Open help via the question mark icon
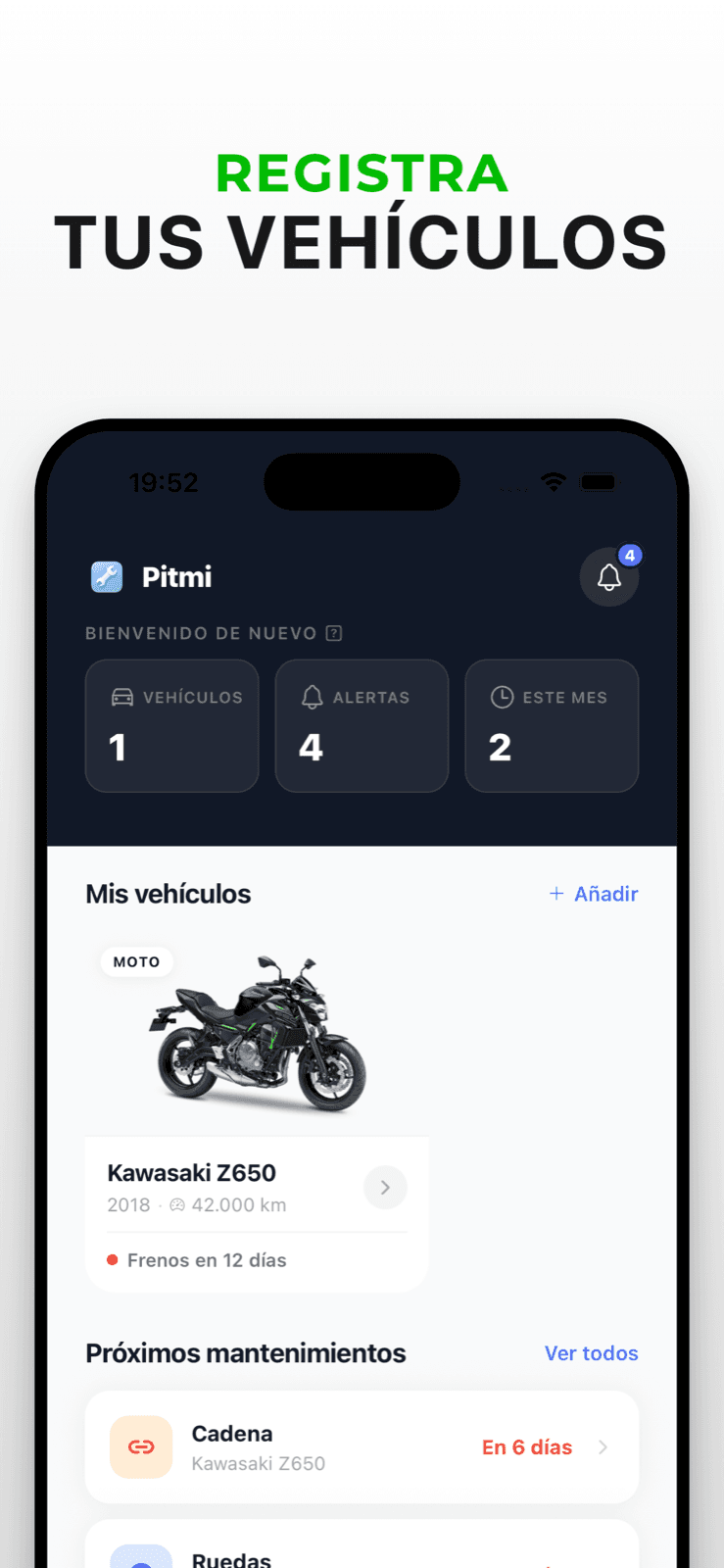This screenshot has height=1568, width=724. click(x=334, y=633)
